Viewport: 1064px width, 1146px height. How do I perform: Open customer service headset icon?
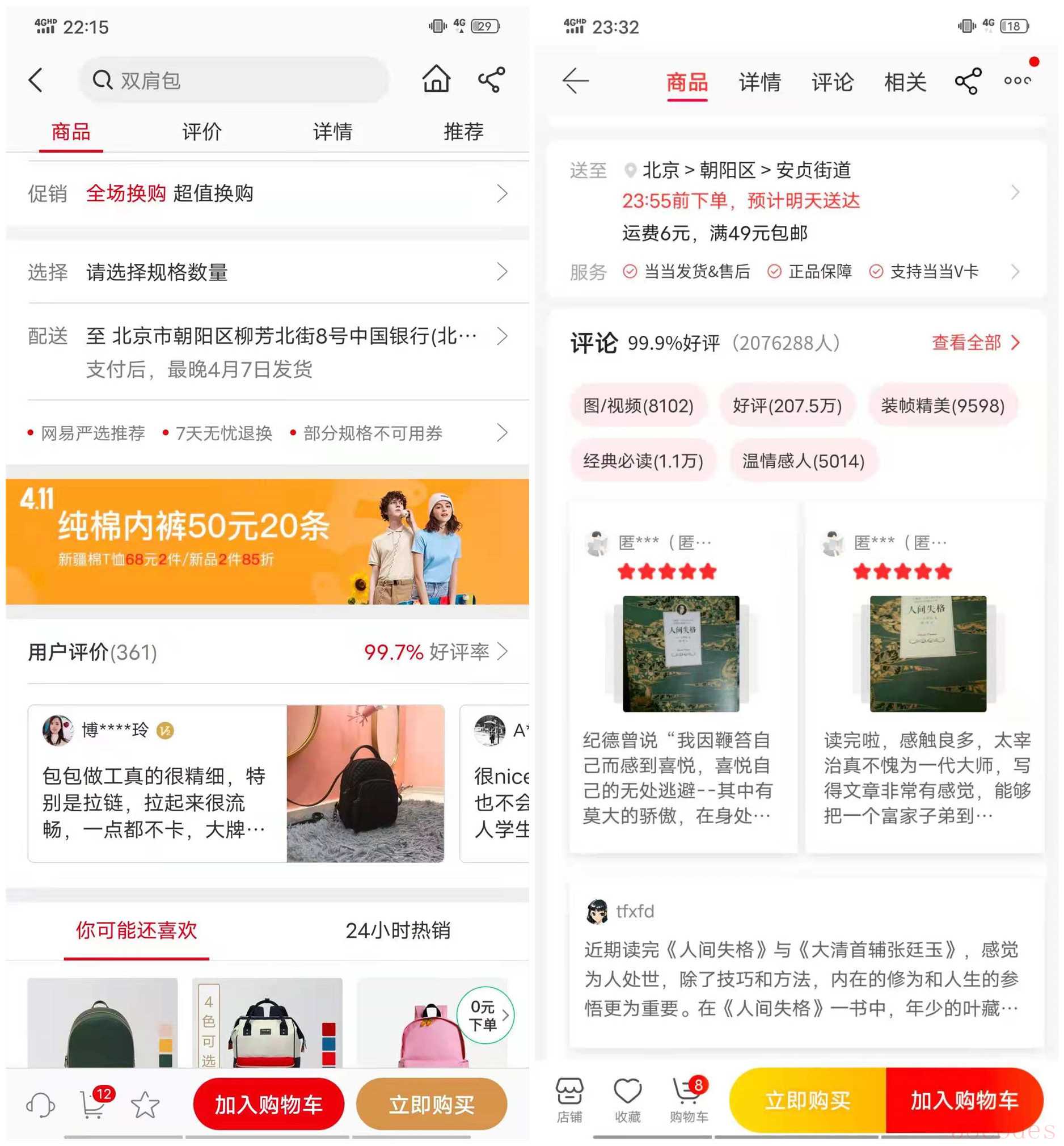point(41,1104)
